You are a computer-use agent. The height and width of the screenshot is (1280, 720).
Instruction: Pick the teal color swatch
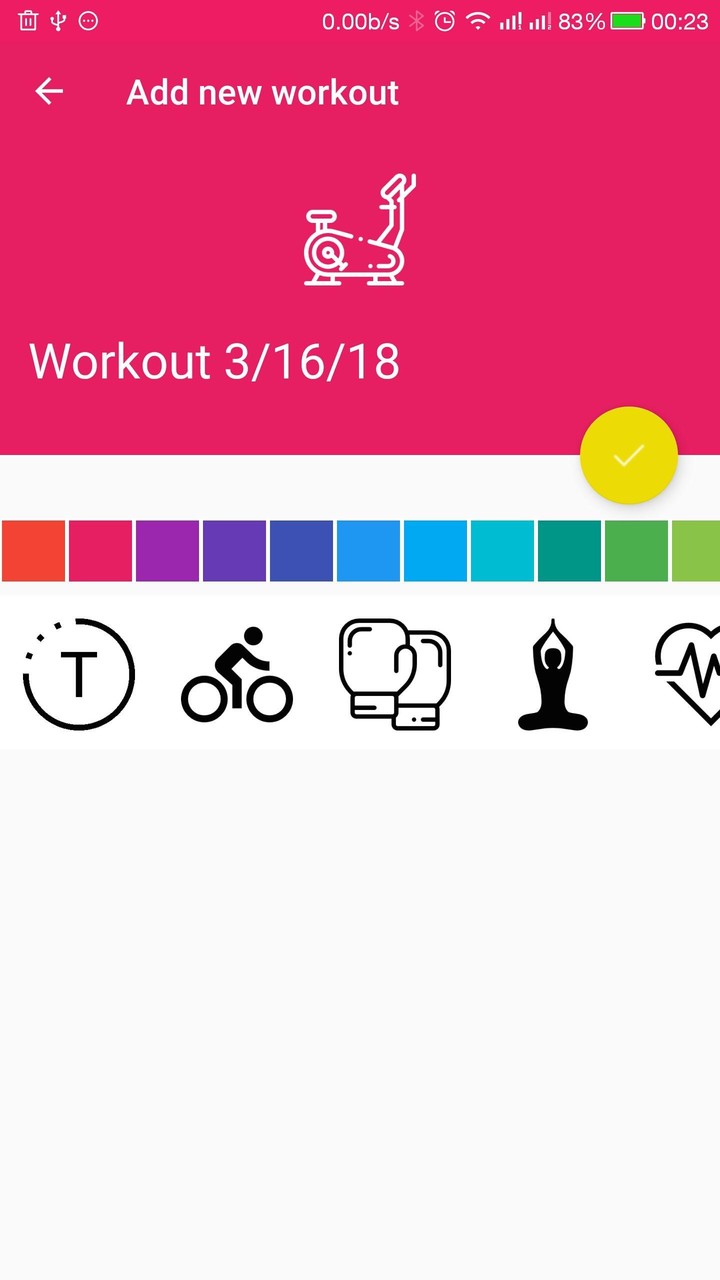pos(569,551)
